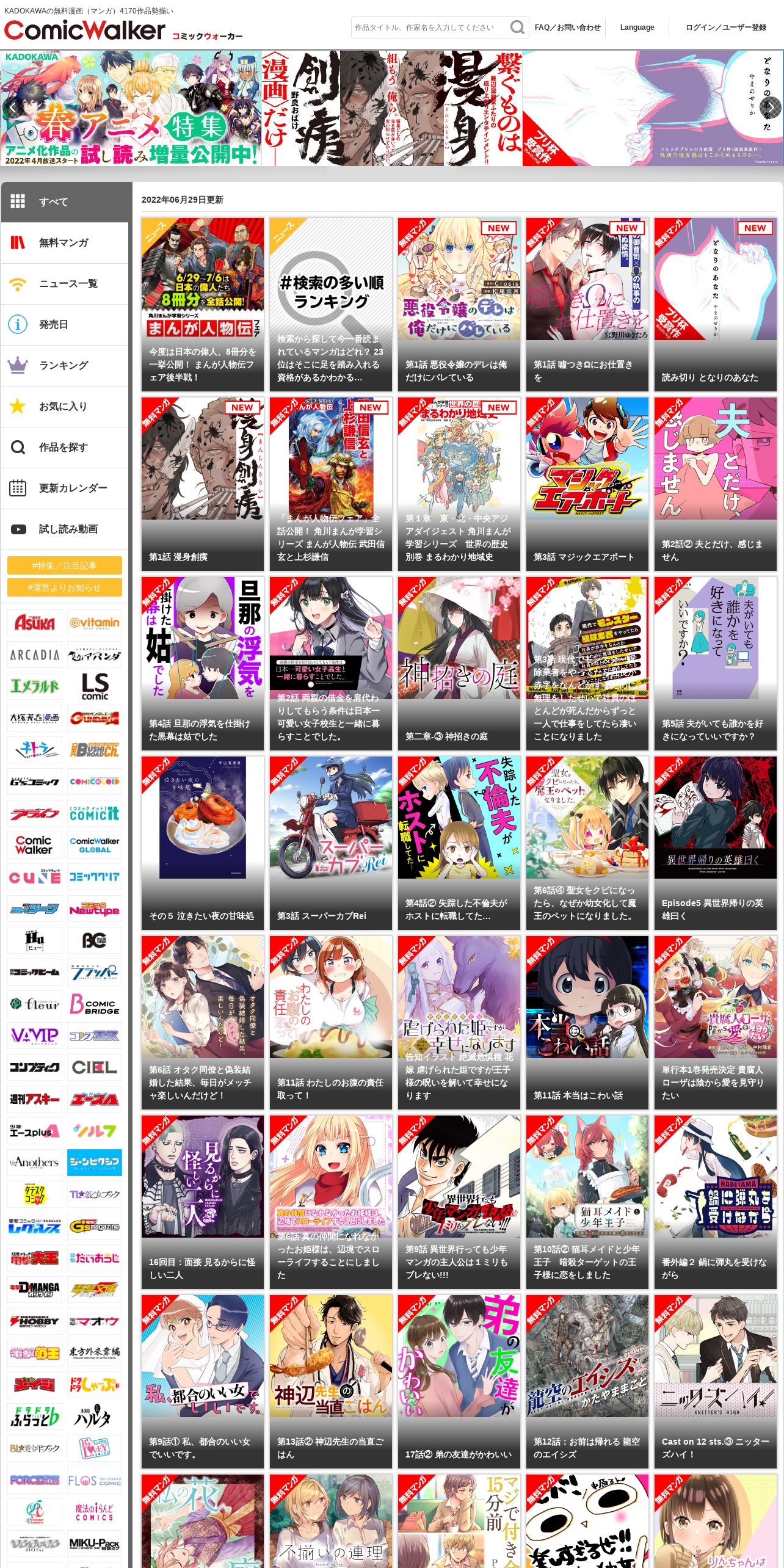The width and height of the screenshot is (784, 1568).
Task: Open ログイン／ユーザー登録
Action: click(726, 27)
